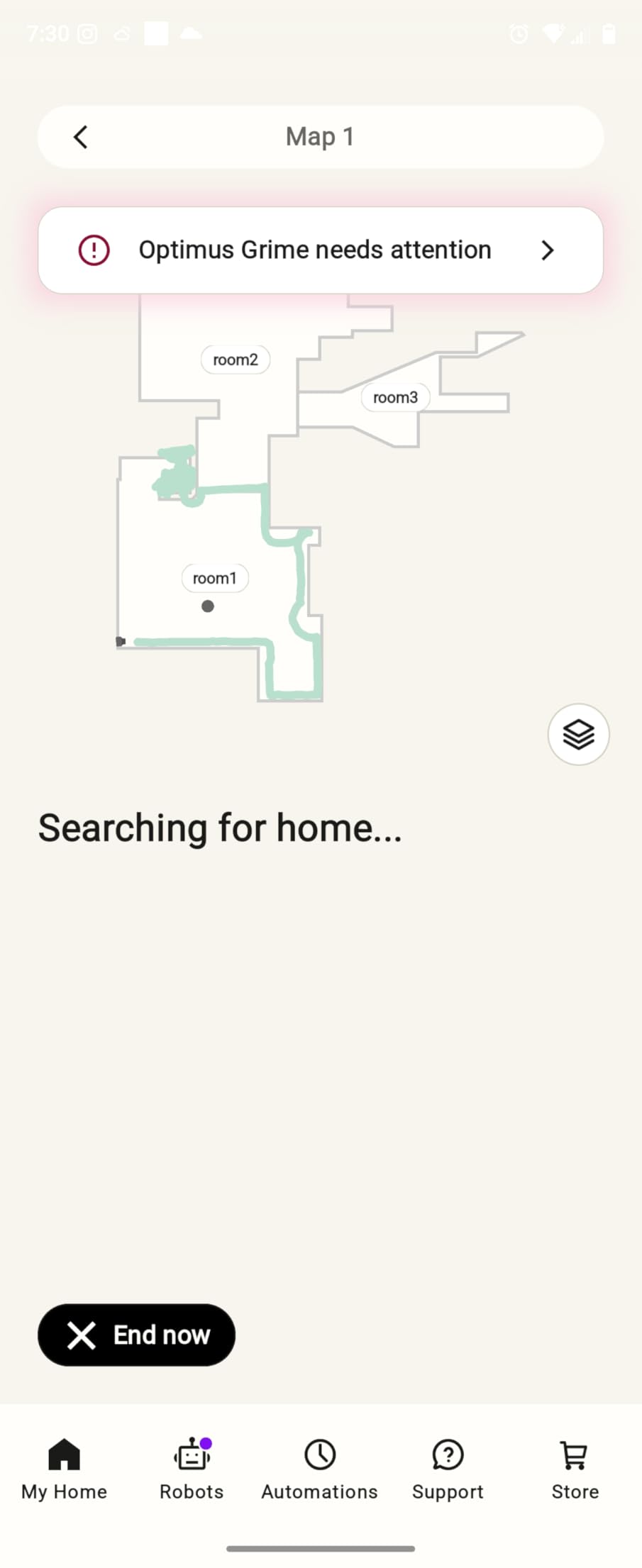Switch to the Robots tab
The width and height of the screenshot is (642, 1568).
[192, 1469]
